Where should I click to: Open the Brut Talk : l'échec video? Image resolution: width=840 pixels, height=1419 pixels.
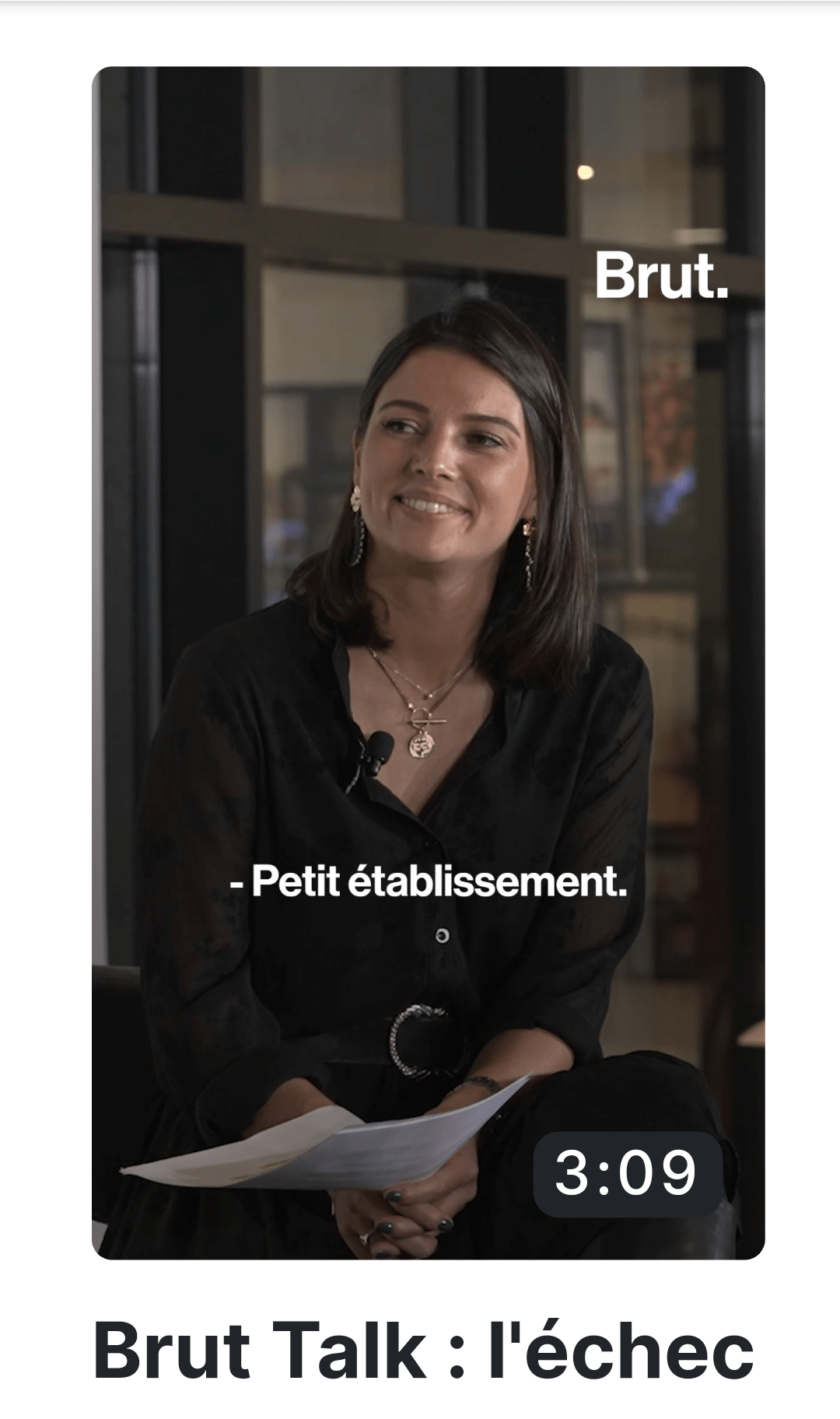(428, 661)
